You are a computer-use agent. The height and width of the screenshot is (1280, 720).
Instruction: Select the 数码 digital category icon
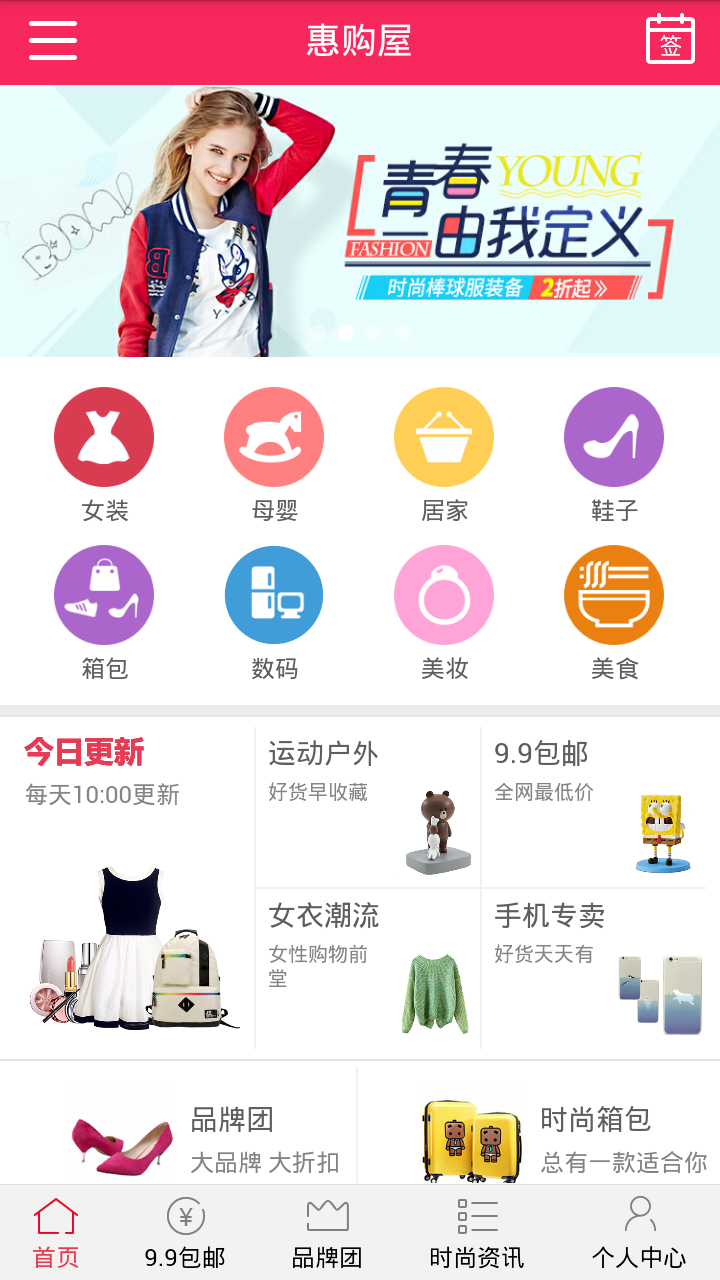pos(274,594)
